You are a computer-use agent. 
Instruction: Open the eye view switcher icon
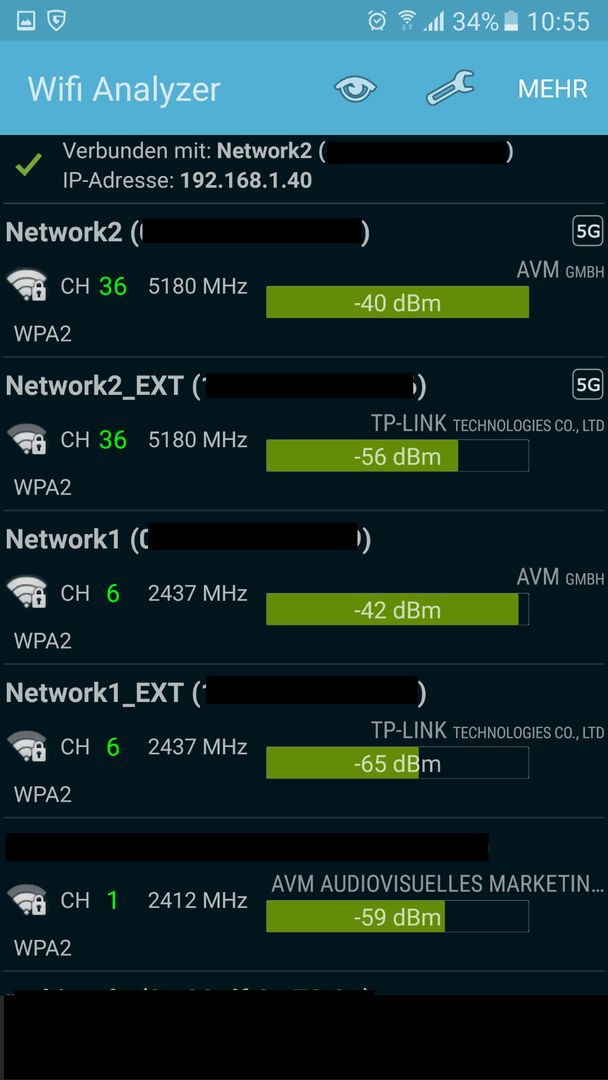point(355,89)
